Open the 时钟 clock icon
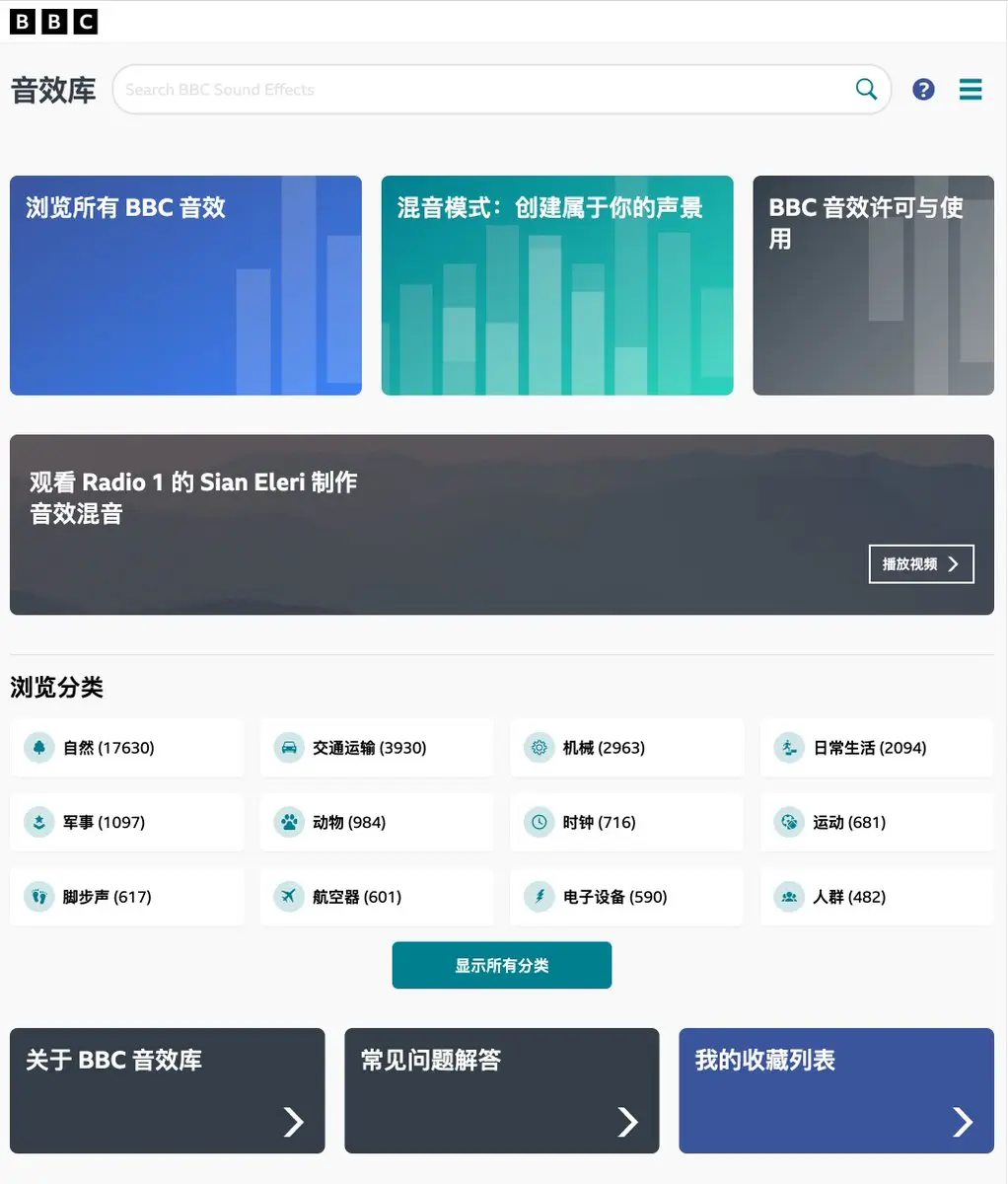 coord(539,822)
